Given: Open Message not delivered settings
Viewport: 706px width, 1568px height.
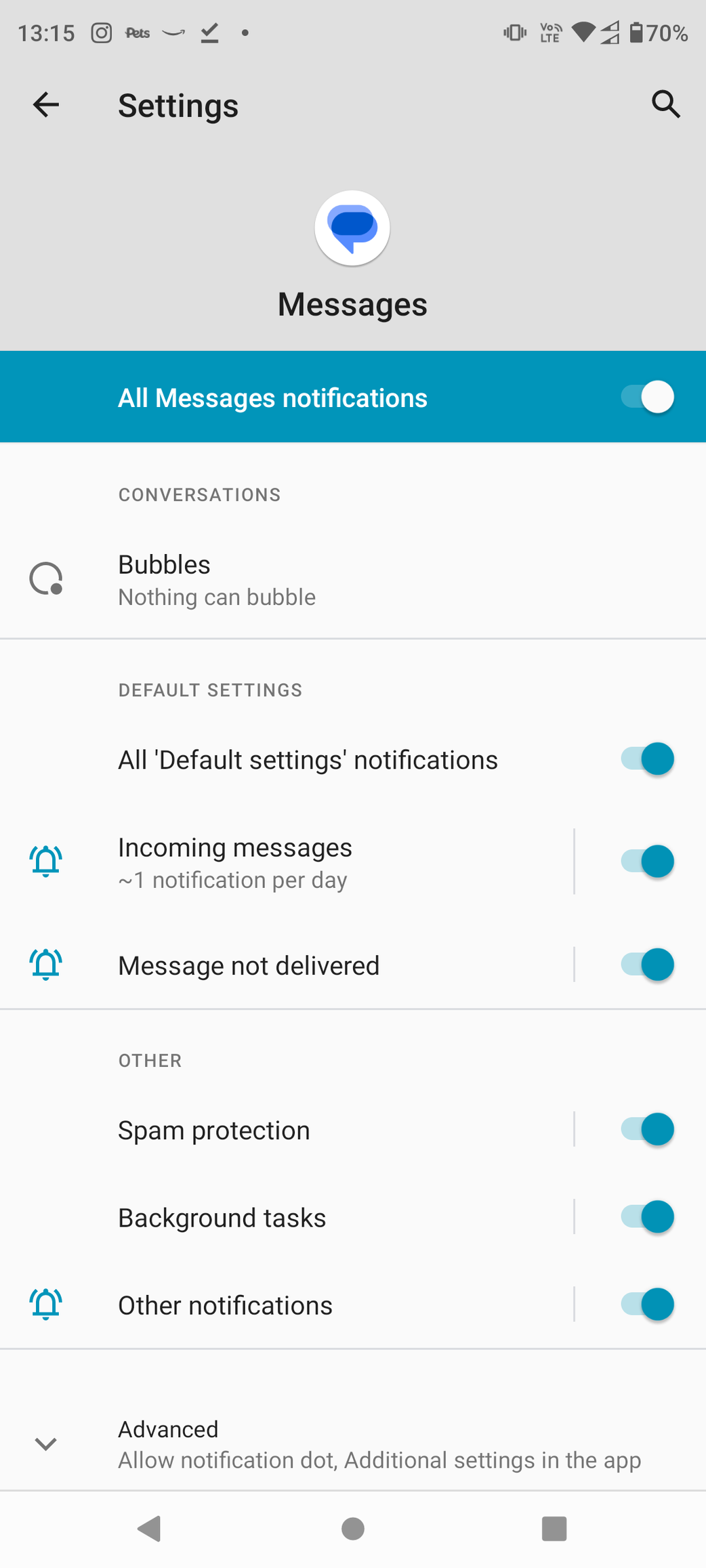Looking at the screenshot, I should (x=287, y=965).
